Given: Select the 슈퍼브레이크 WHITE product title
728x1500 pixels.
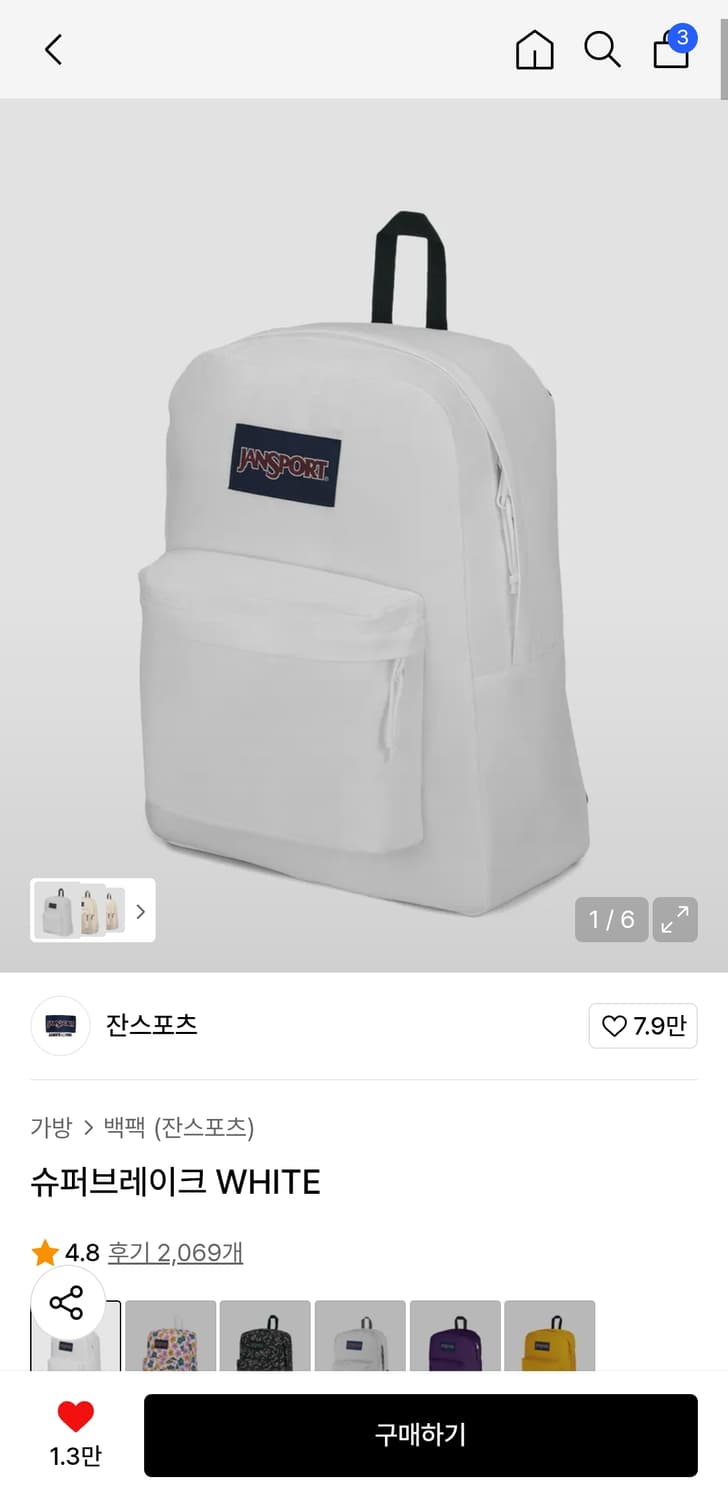Looking at the screenshot, I should pos(176,1182).
